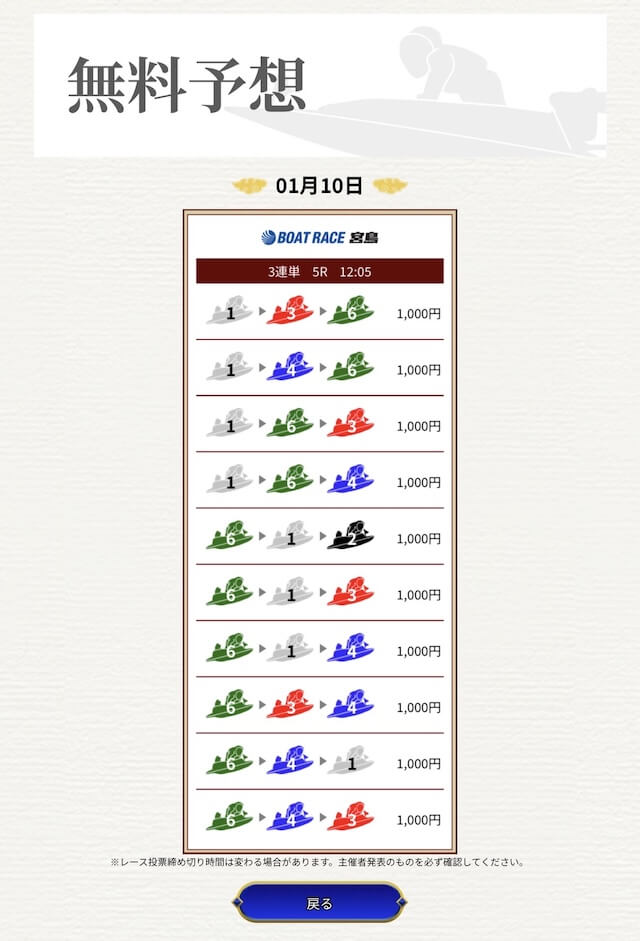Tap the 戻る back button
Image resolution: width=640 pixels, height=941 pixels.
[319, 903]
